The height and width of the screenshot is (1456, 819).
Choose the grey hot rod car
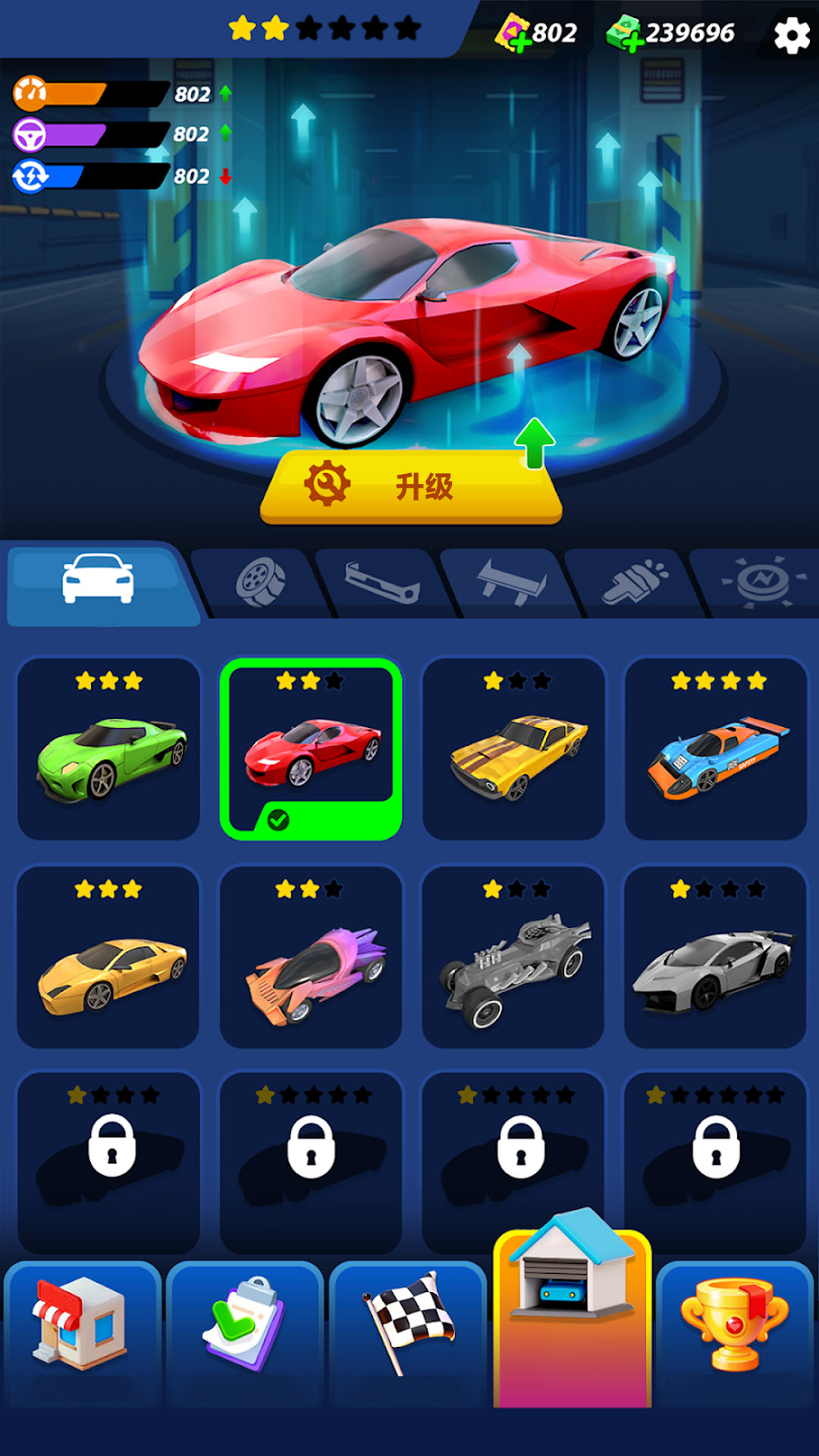pos(513,958)
